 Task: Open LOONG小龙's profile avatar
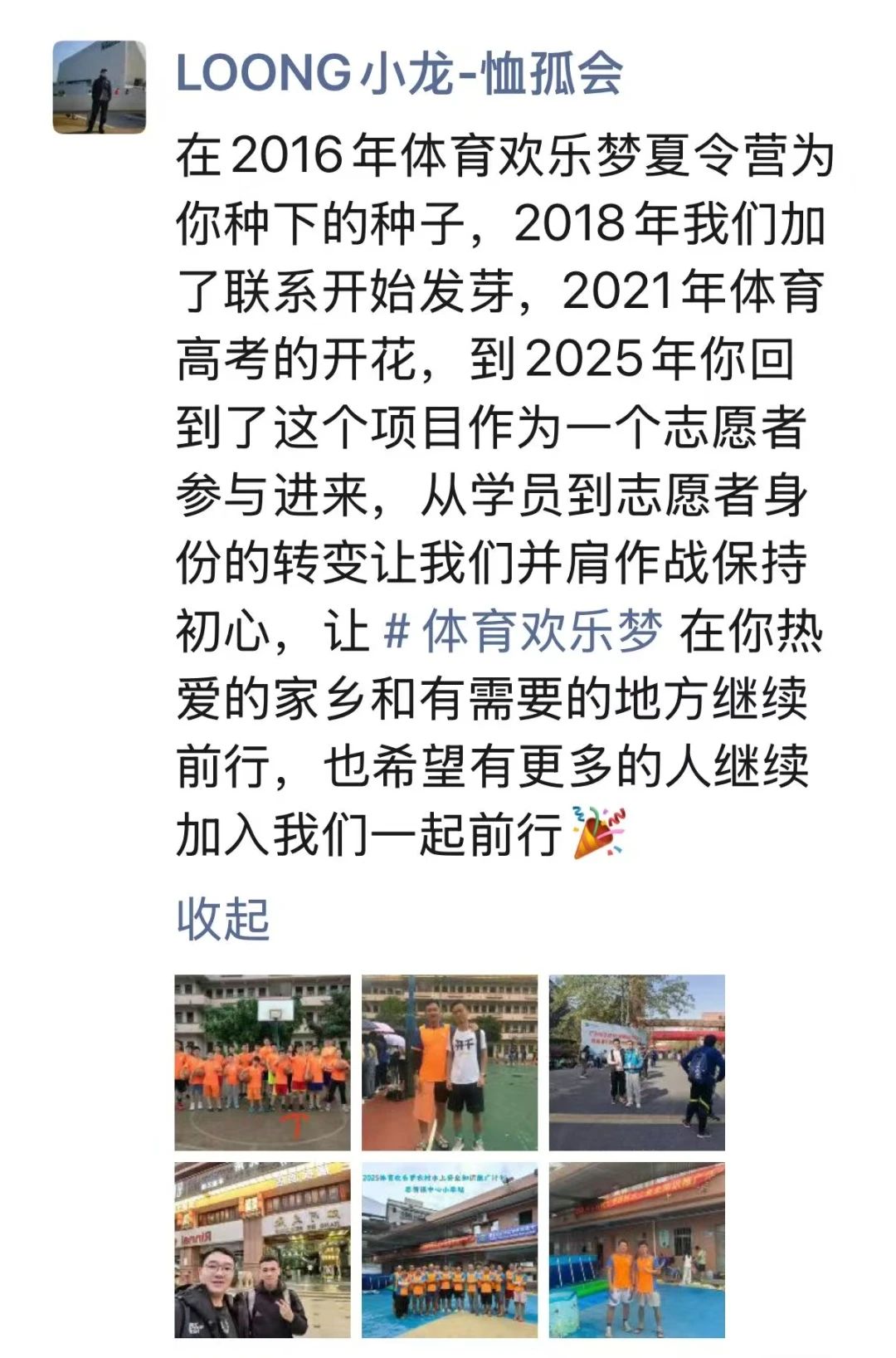[100, 87]
